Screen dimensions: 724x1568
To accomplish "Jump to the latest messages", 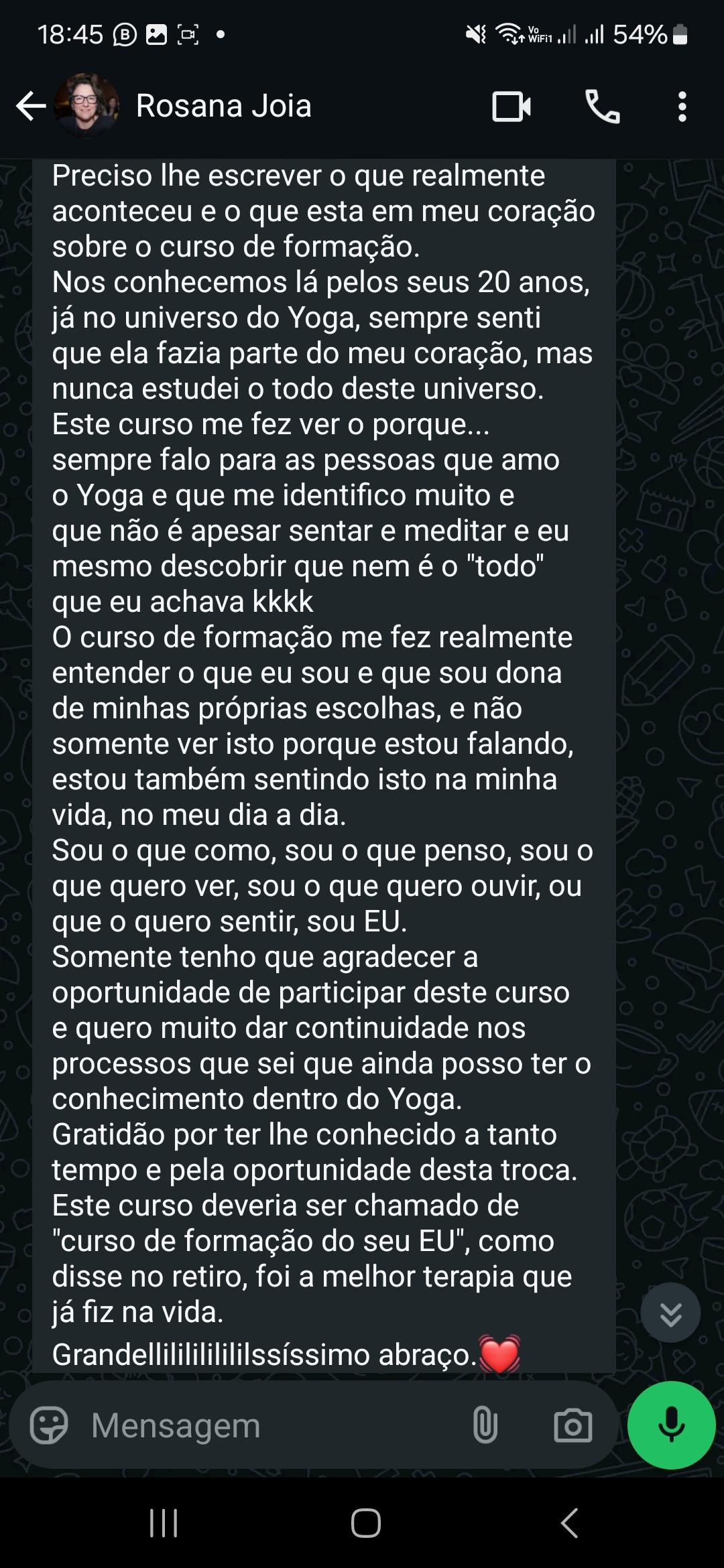I will tap(670, 1313).
